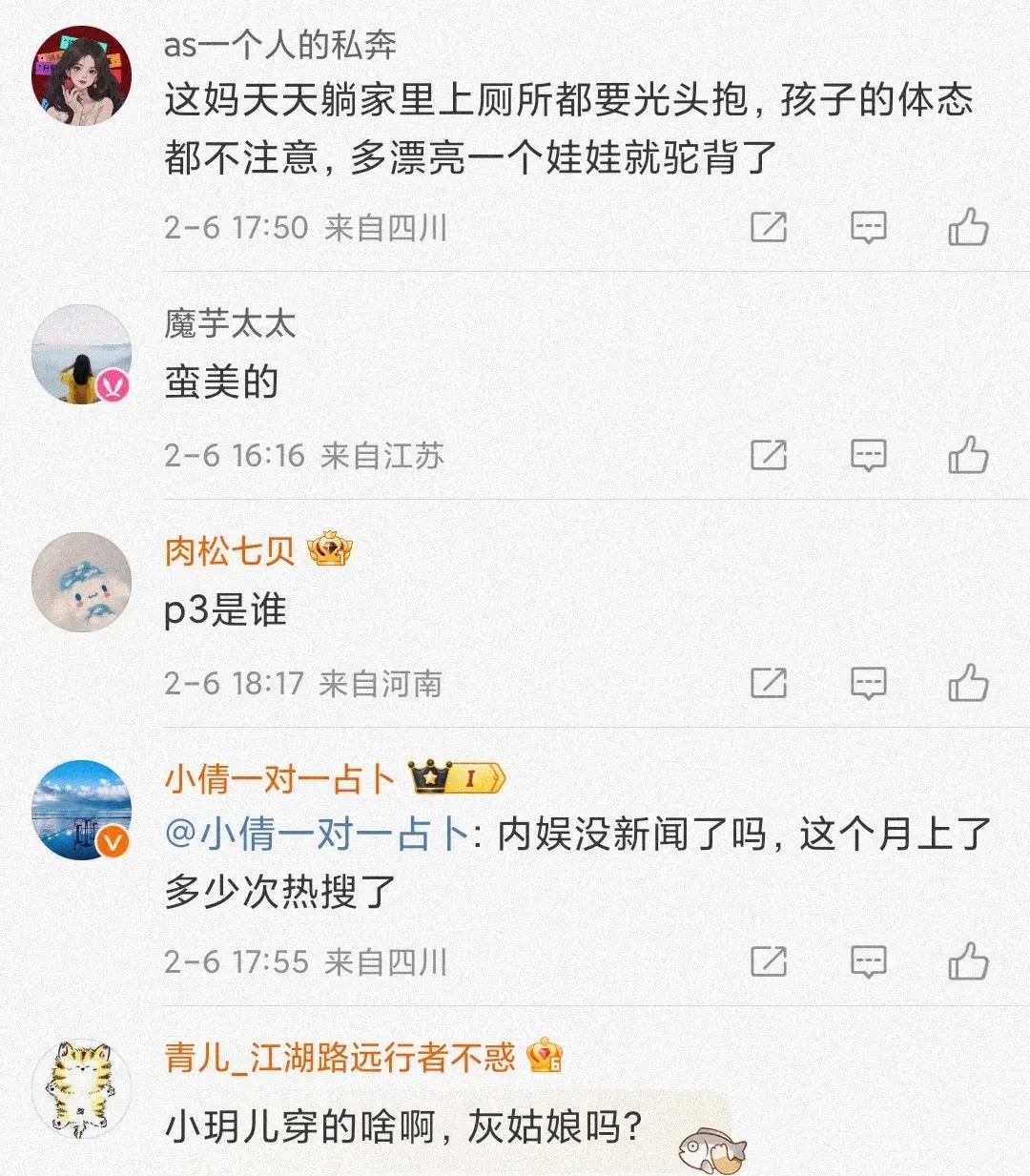
Task: Reply to 魔芋太太's comment
Action: tap(868, 455)
